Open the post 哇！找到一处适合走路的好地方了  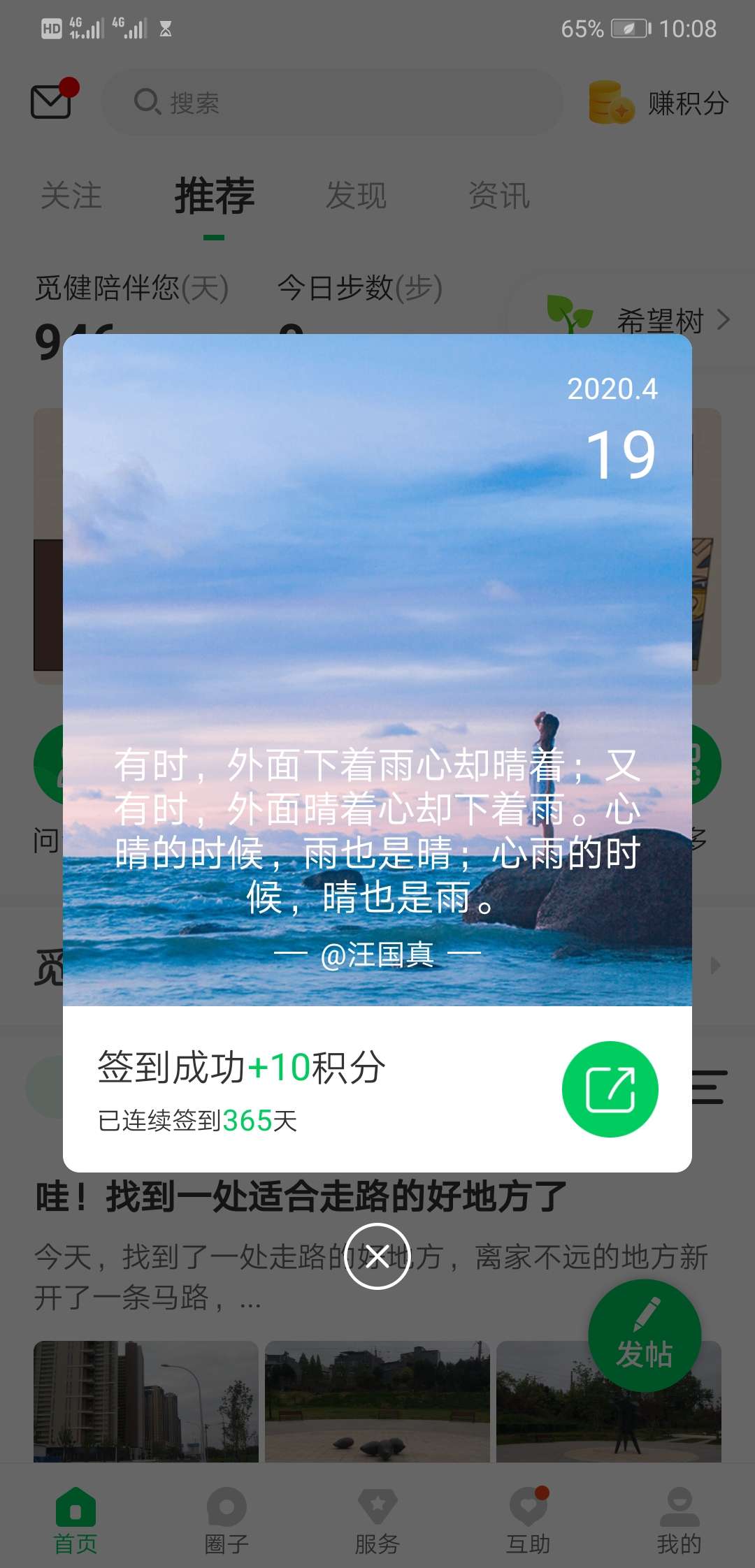click(296, 1195)
